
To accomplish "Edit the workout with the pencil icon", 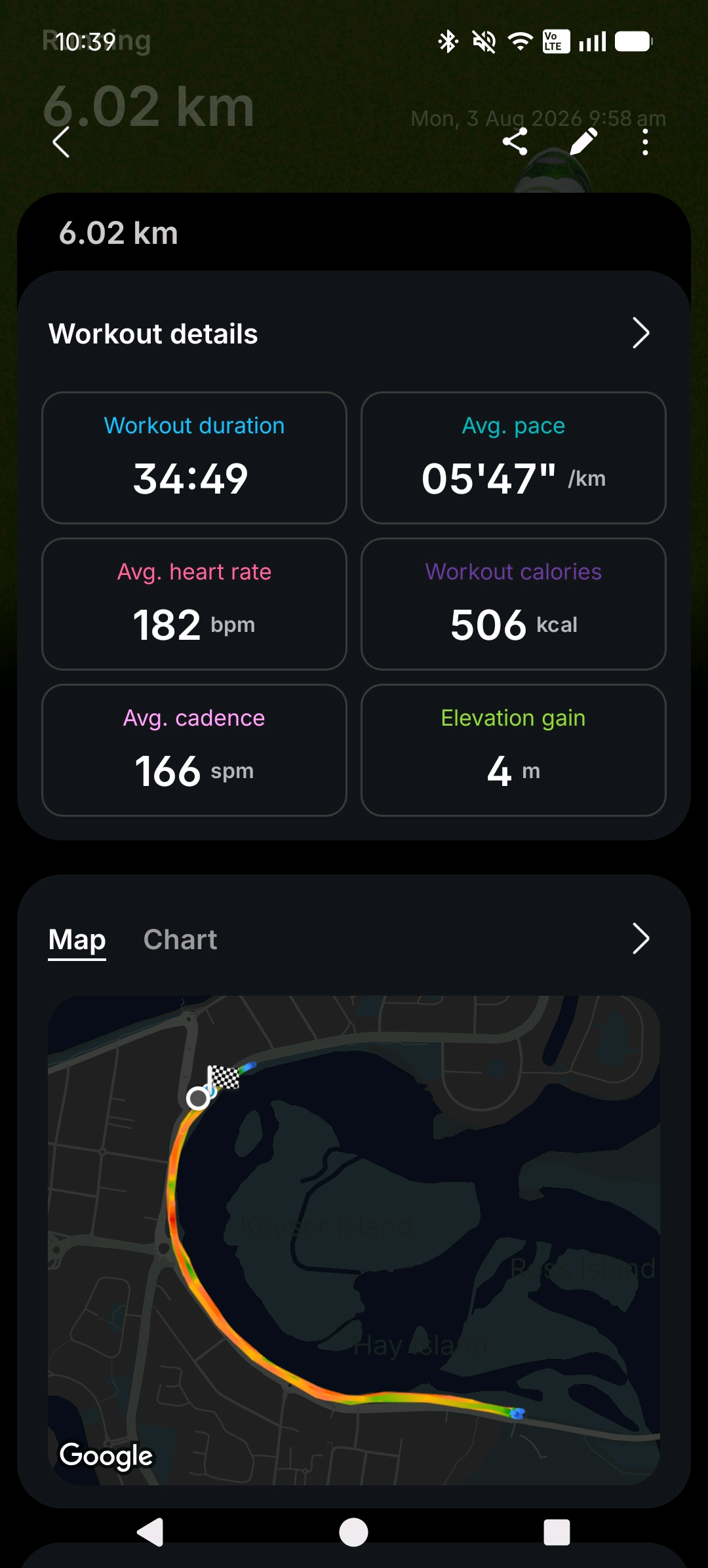I will click(x=583, y=142).
